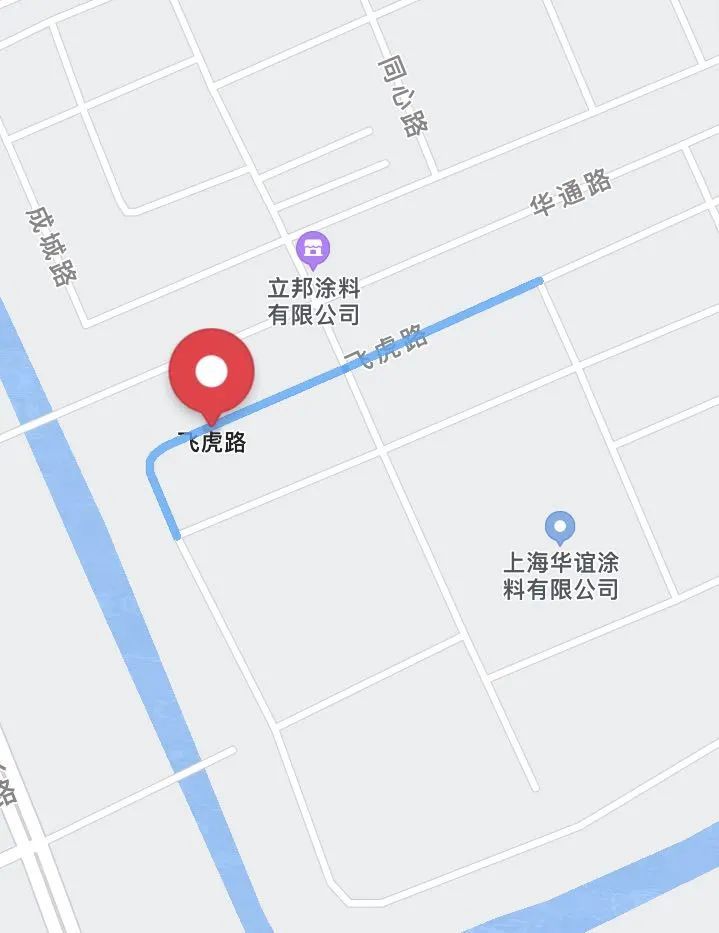The width and height of the screenshot is (719, 933).
Task: Open the 立邦涂料有限公司 place marker
Action: pos(313,247)
